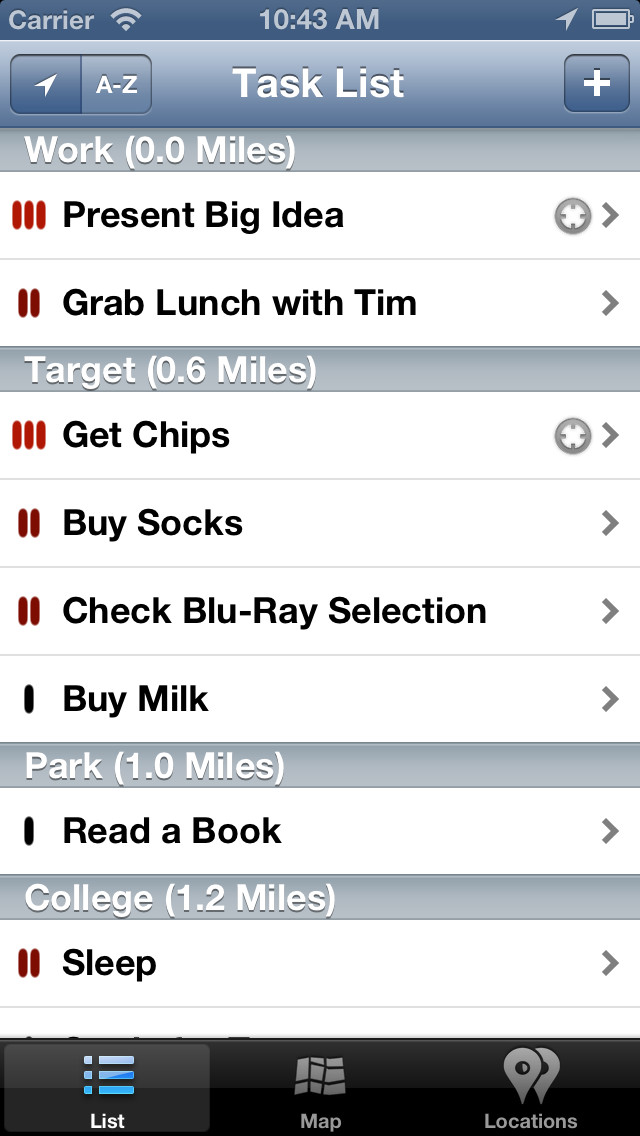The width and height of the screenshot is (640, 1136).
Task: Tap the target icon on Get Chips
Action: [573, 435]
